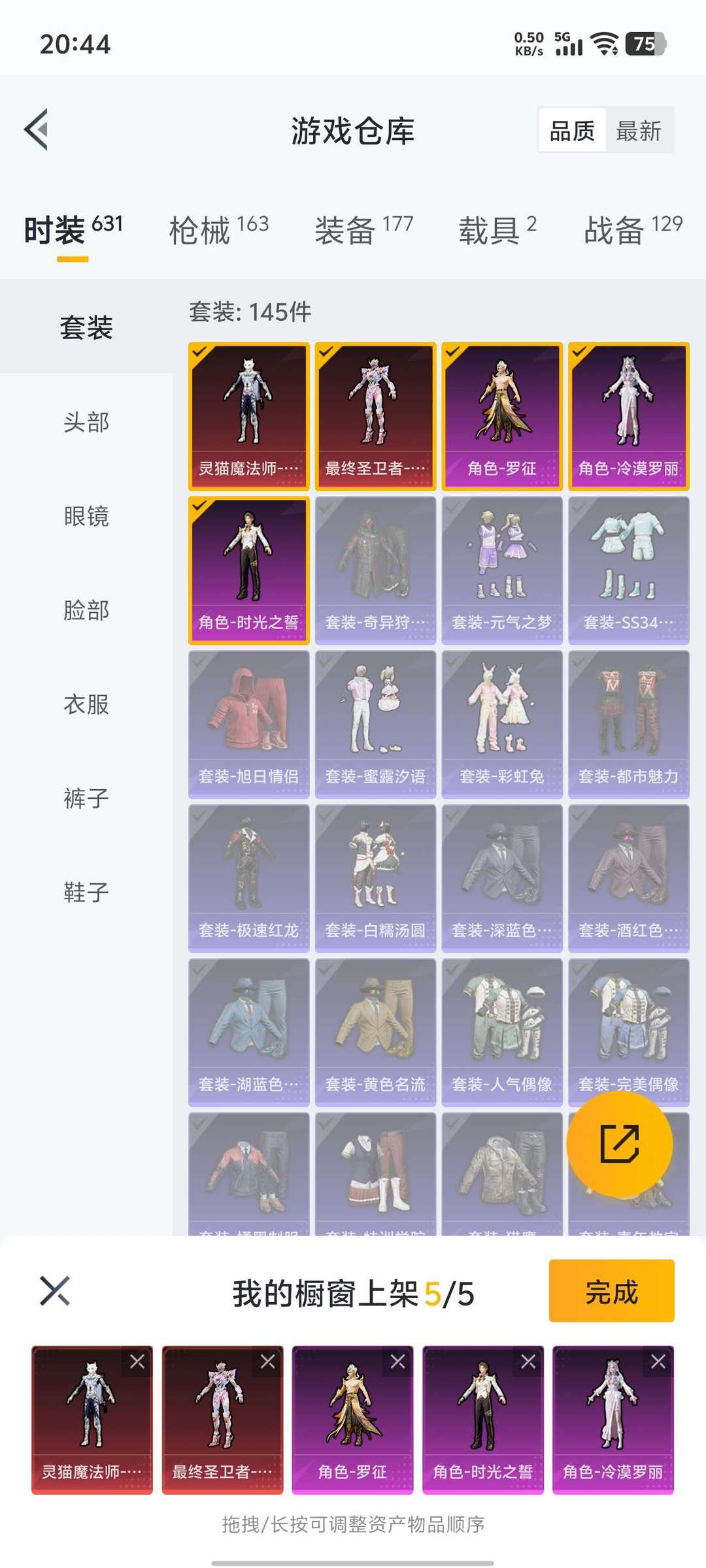Tap 完成 to finish showcase
This screenshot has height=1568, width=706.
(x=611, y=1291)
